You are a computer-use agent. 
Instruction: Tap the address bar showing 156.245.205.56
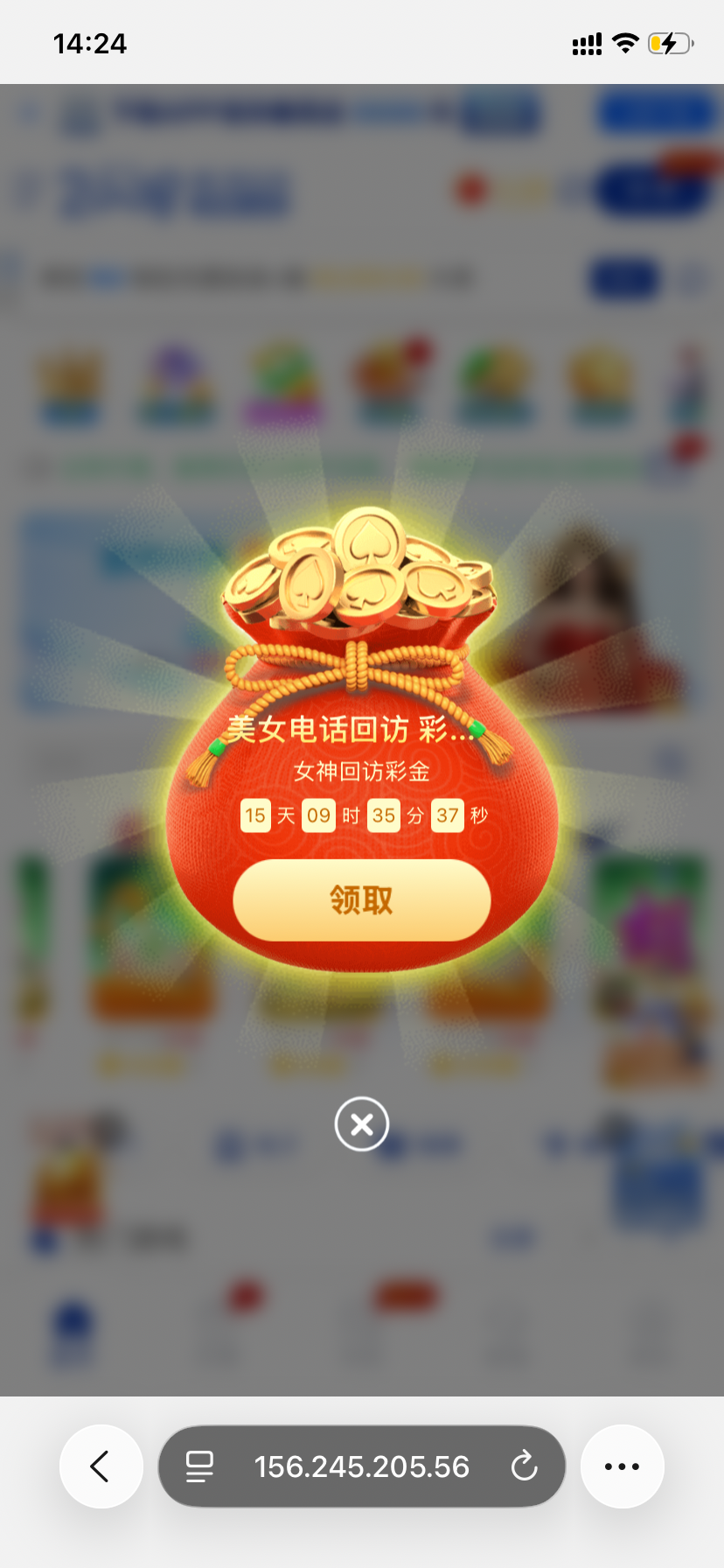click(361, 1466)
